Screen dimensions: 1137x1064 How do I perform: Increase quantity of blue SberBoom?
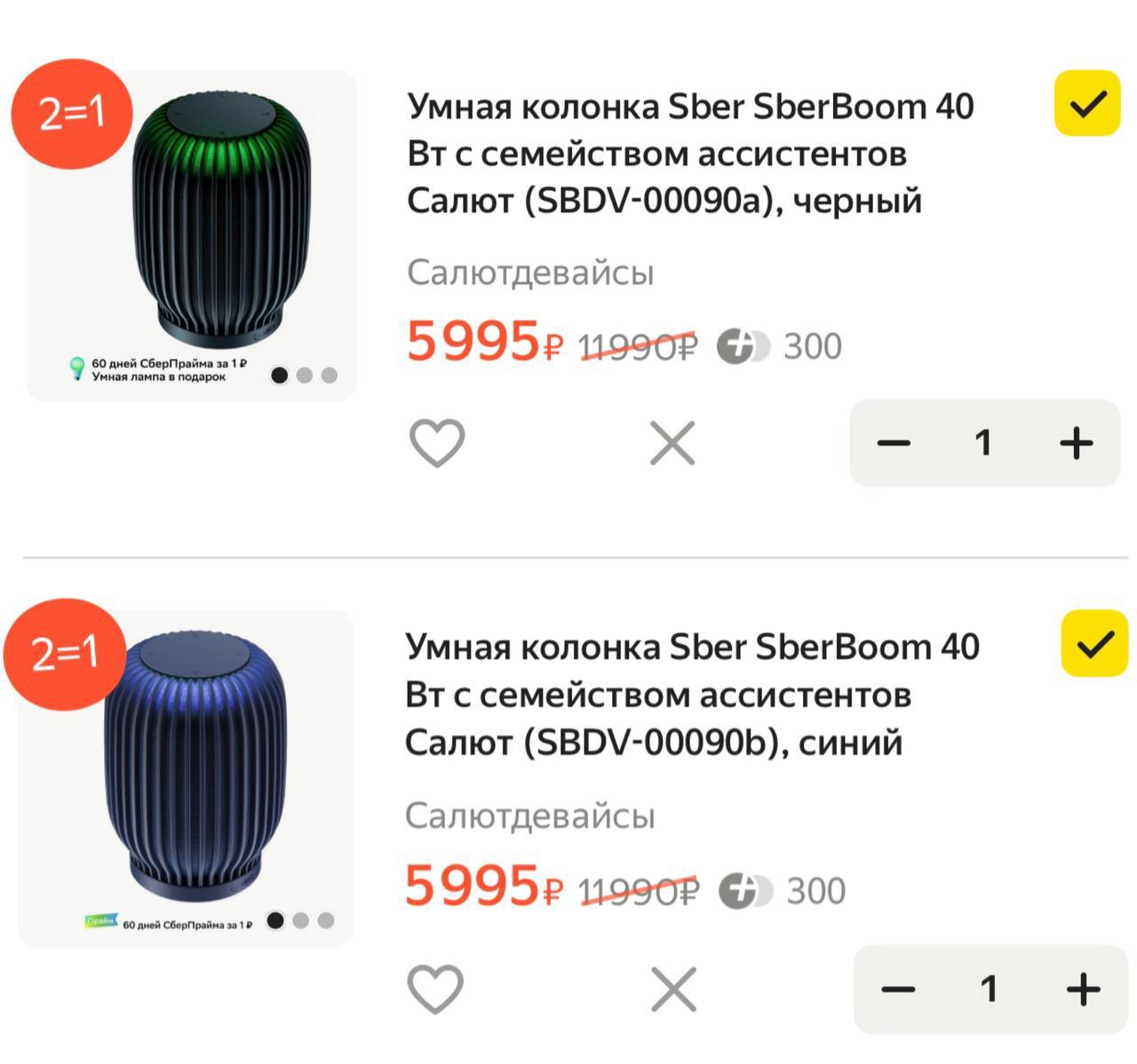[x=1082, y=989]
